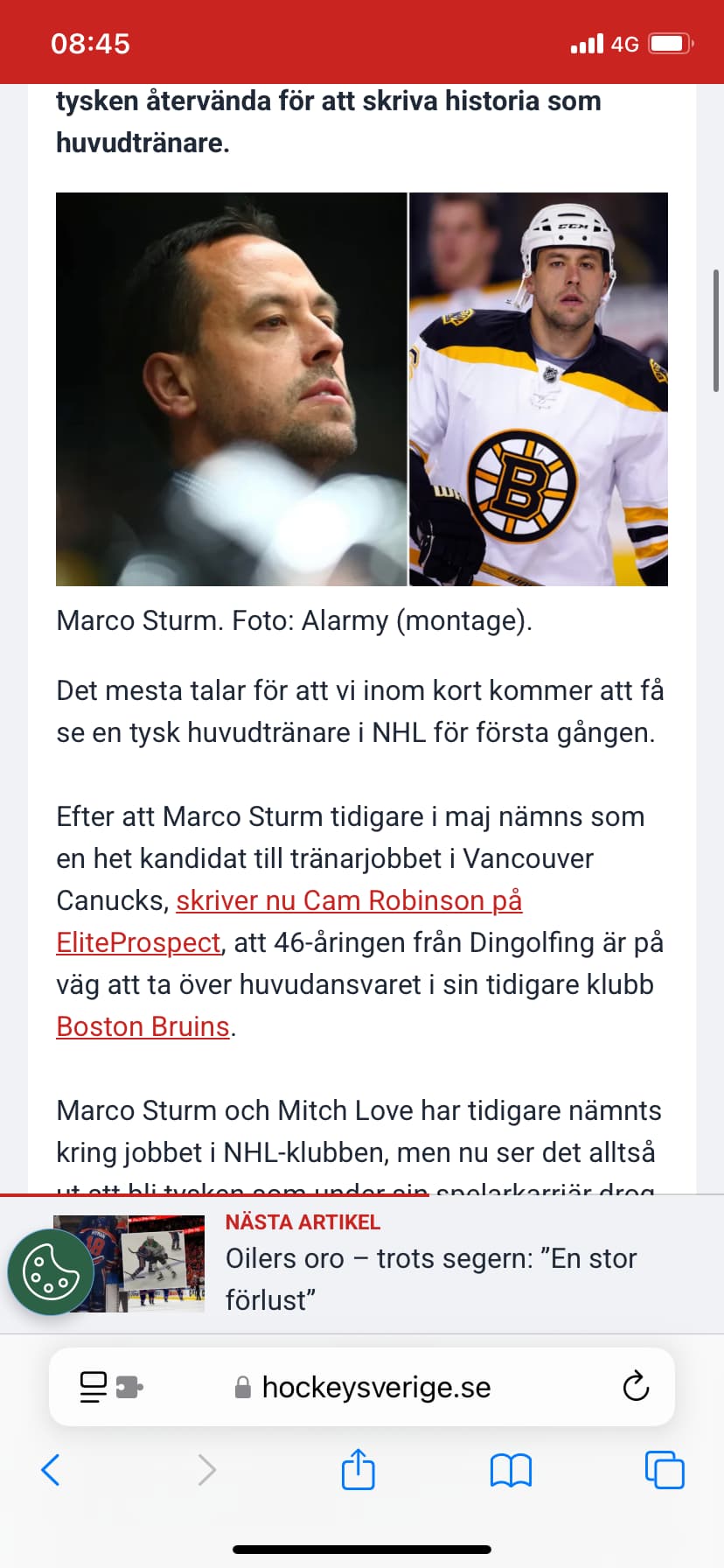This screenshot has width=724, height=1568.
Task: Share this article from Safari toolbar
Action: tap(359, 1469)
